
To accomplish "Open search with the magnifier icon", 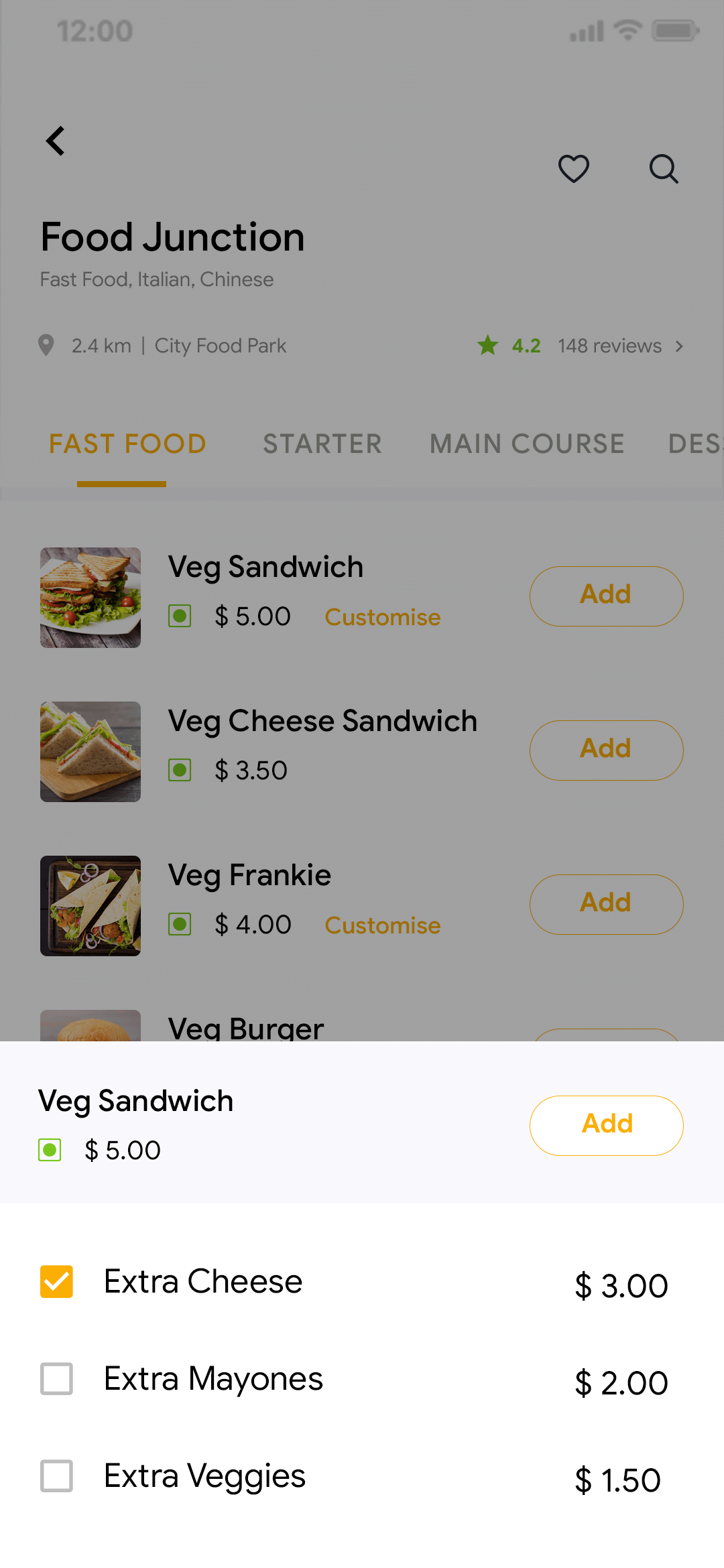I will [x=664, y=170].
